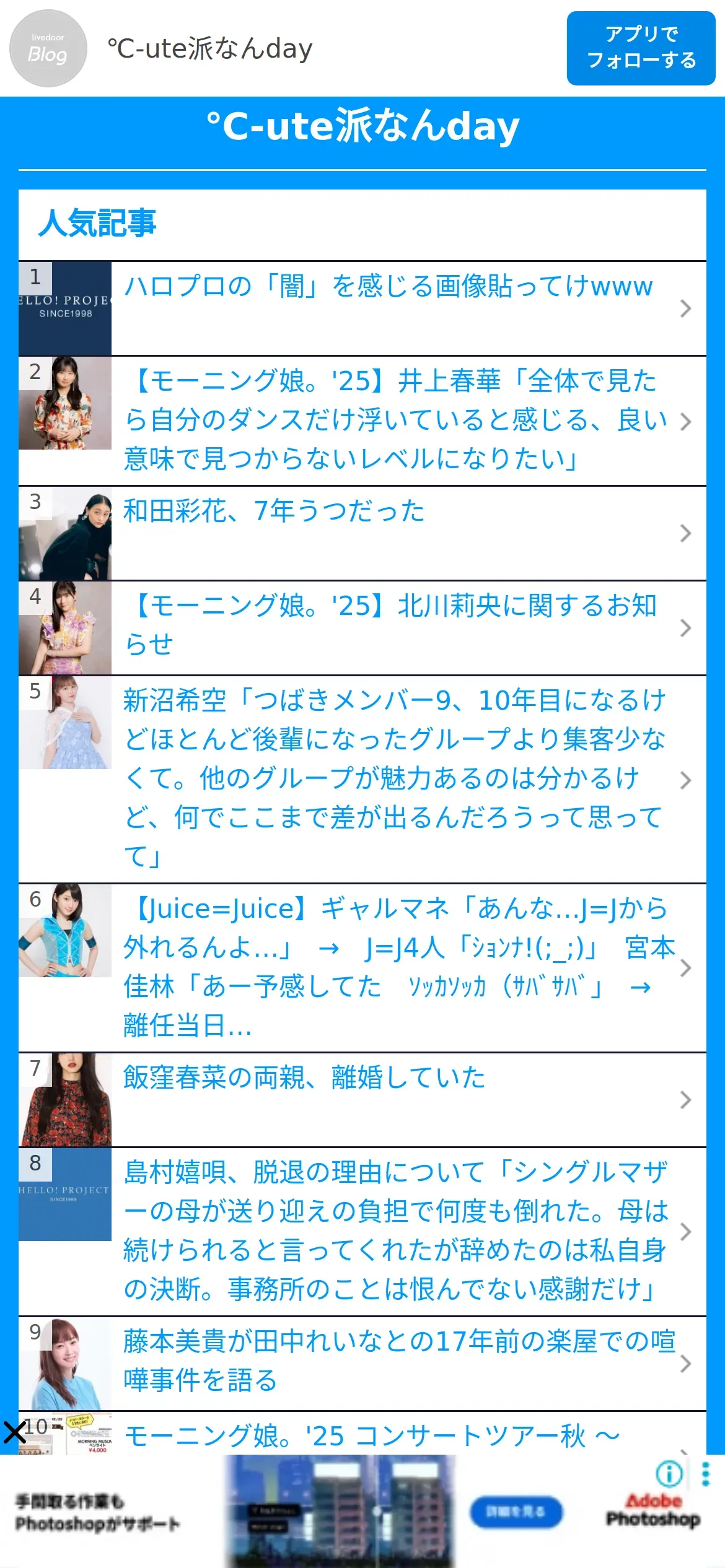
Task: Open the 島村嬉唄 脱退の理由 article
Action: (x=395, y=1230)
